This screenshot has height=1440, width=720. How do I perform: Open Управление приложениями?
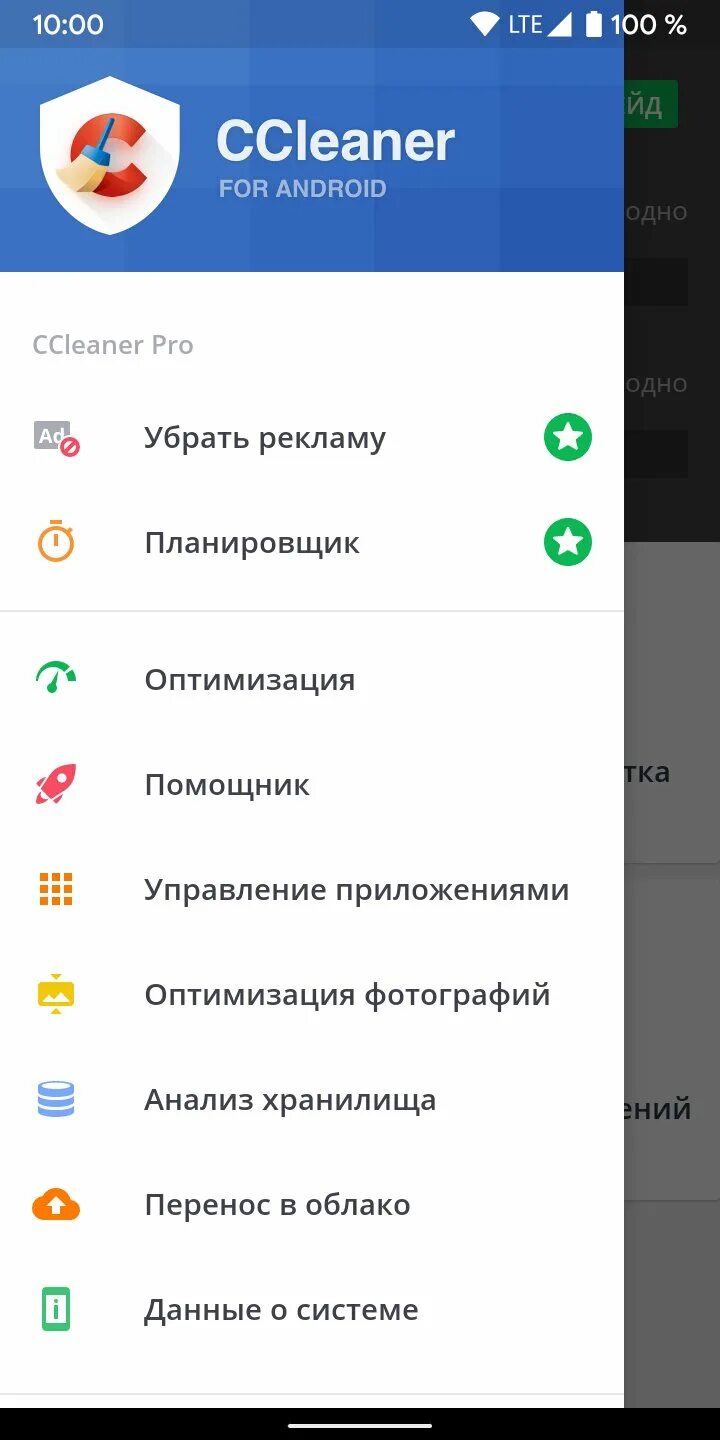(x=356, y=890)
